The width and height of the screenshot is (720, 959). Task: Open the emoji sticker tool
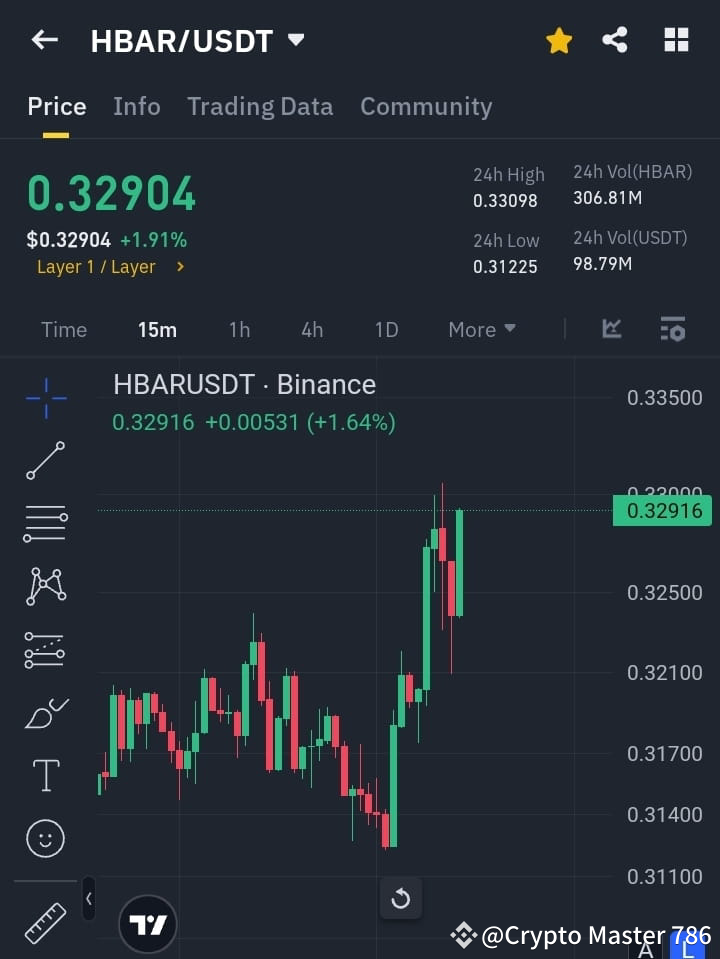[x=45, y=838]
